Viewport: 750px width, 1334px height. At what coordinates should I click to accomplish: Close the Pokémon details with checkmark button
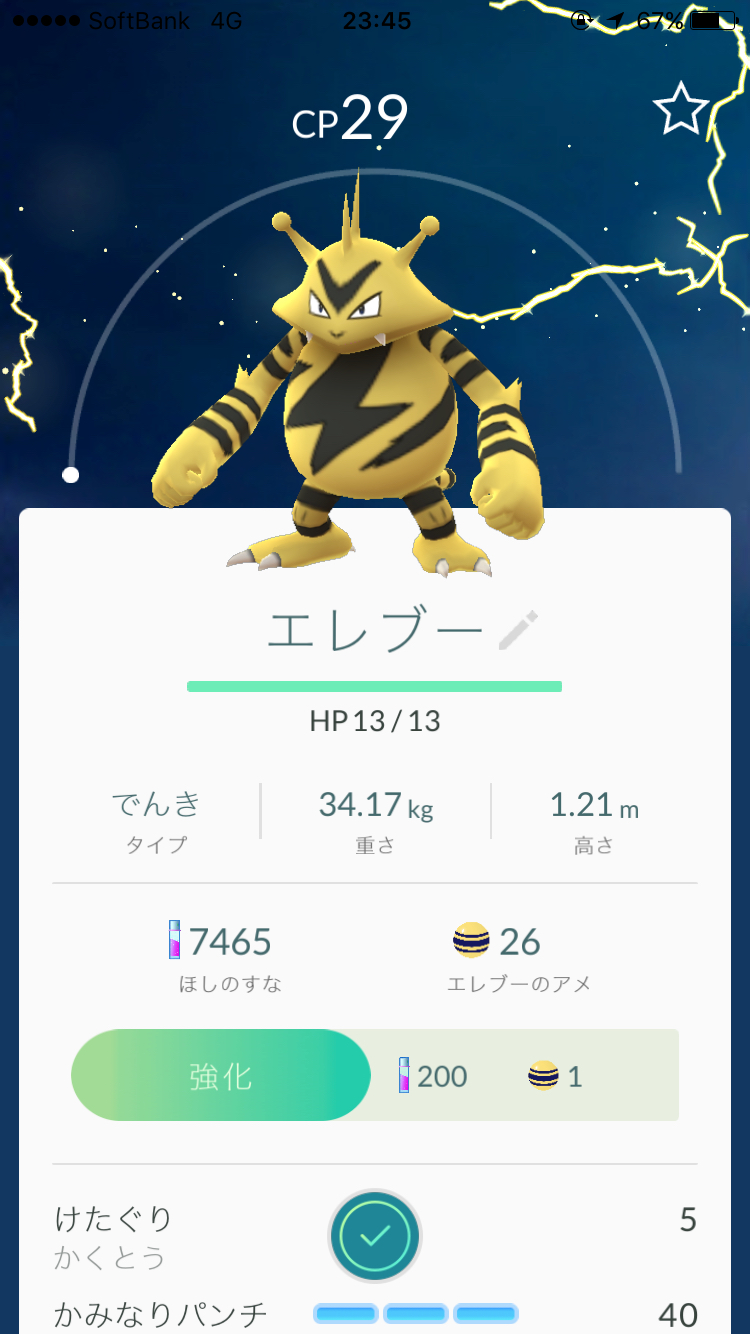point(375,1235)
